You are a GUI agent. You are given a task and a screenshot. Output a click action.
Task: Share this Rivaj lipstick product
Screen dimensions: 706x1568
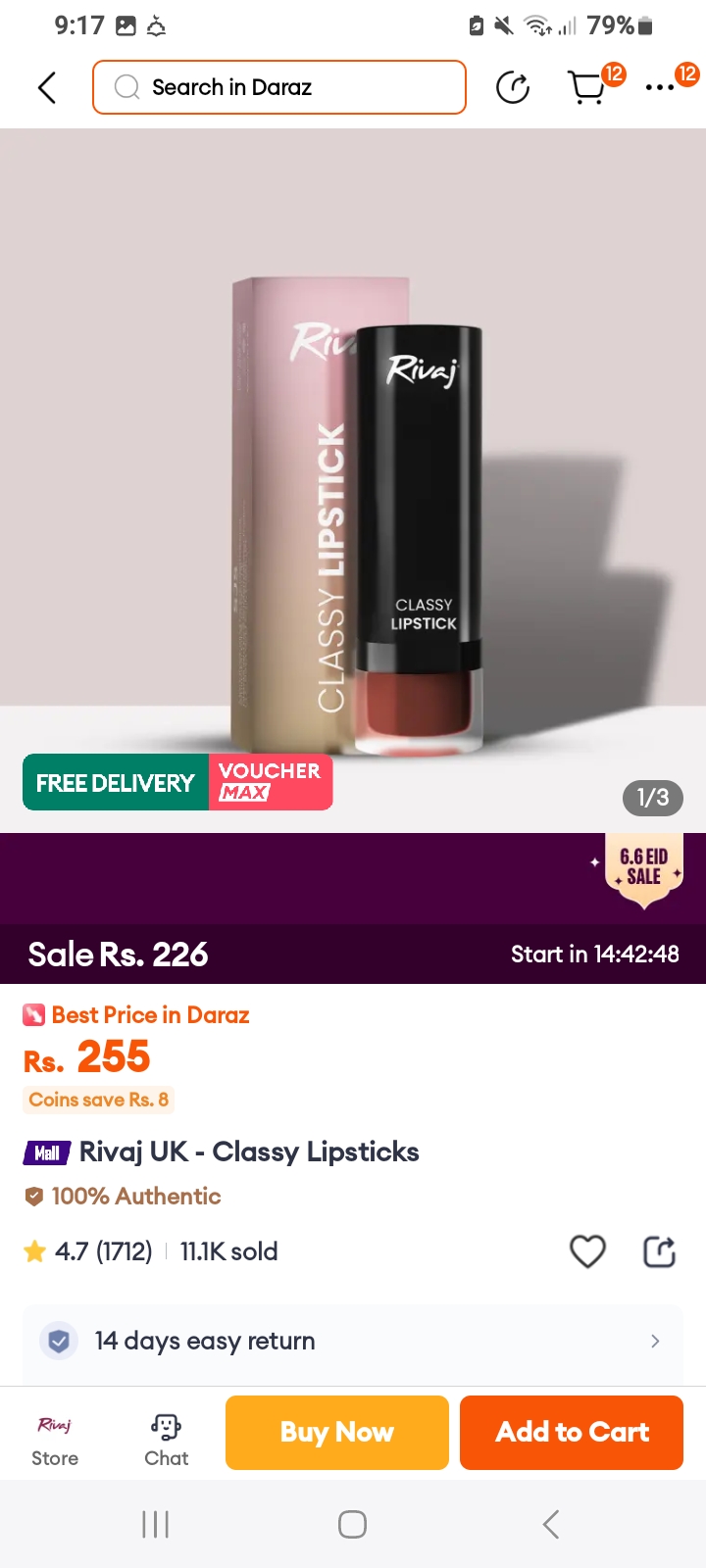pyautogui.click(x=659, y=1251)
